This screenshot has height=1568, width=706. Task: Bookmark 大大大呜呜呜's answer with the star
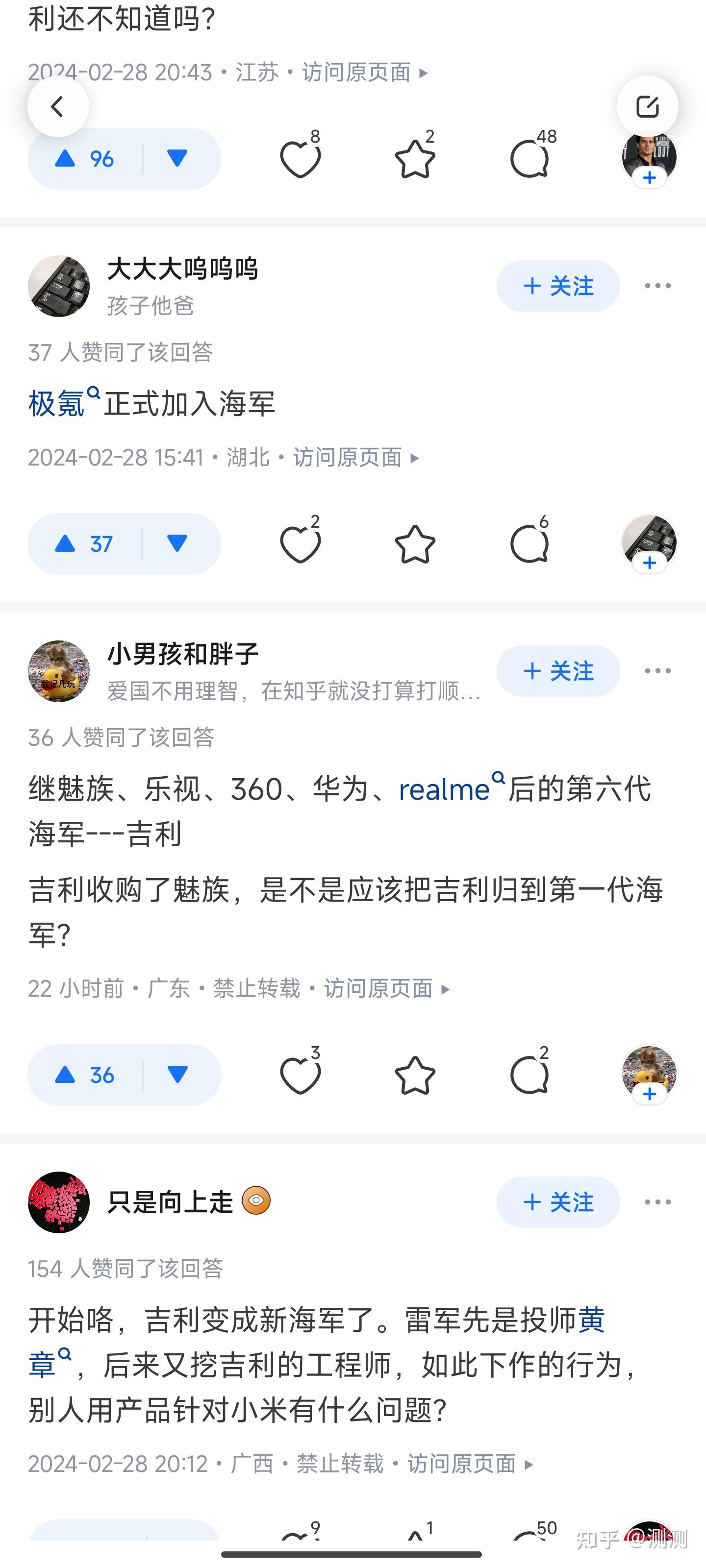[415, 543]
